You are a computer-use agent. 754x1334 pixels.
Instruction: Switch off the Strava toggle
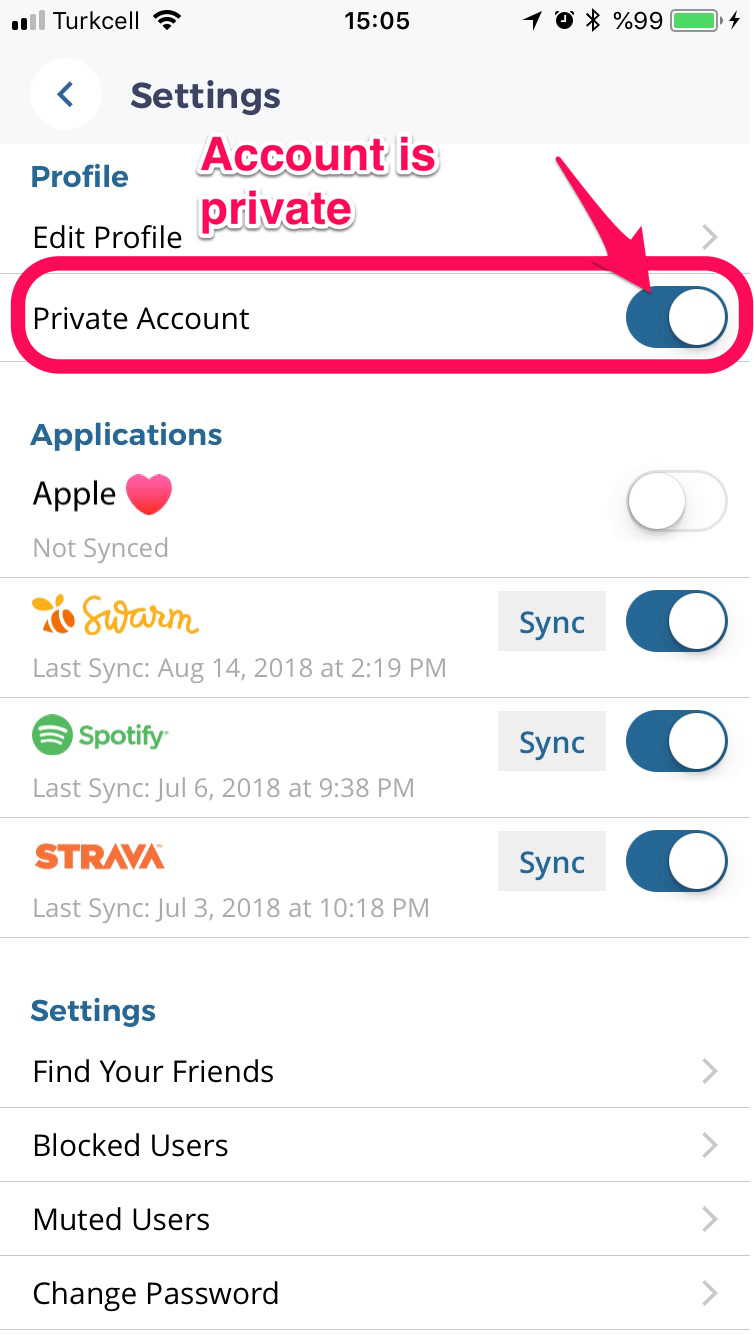click(676, 862)
